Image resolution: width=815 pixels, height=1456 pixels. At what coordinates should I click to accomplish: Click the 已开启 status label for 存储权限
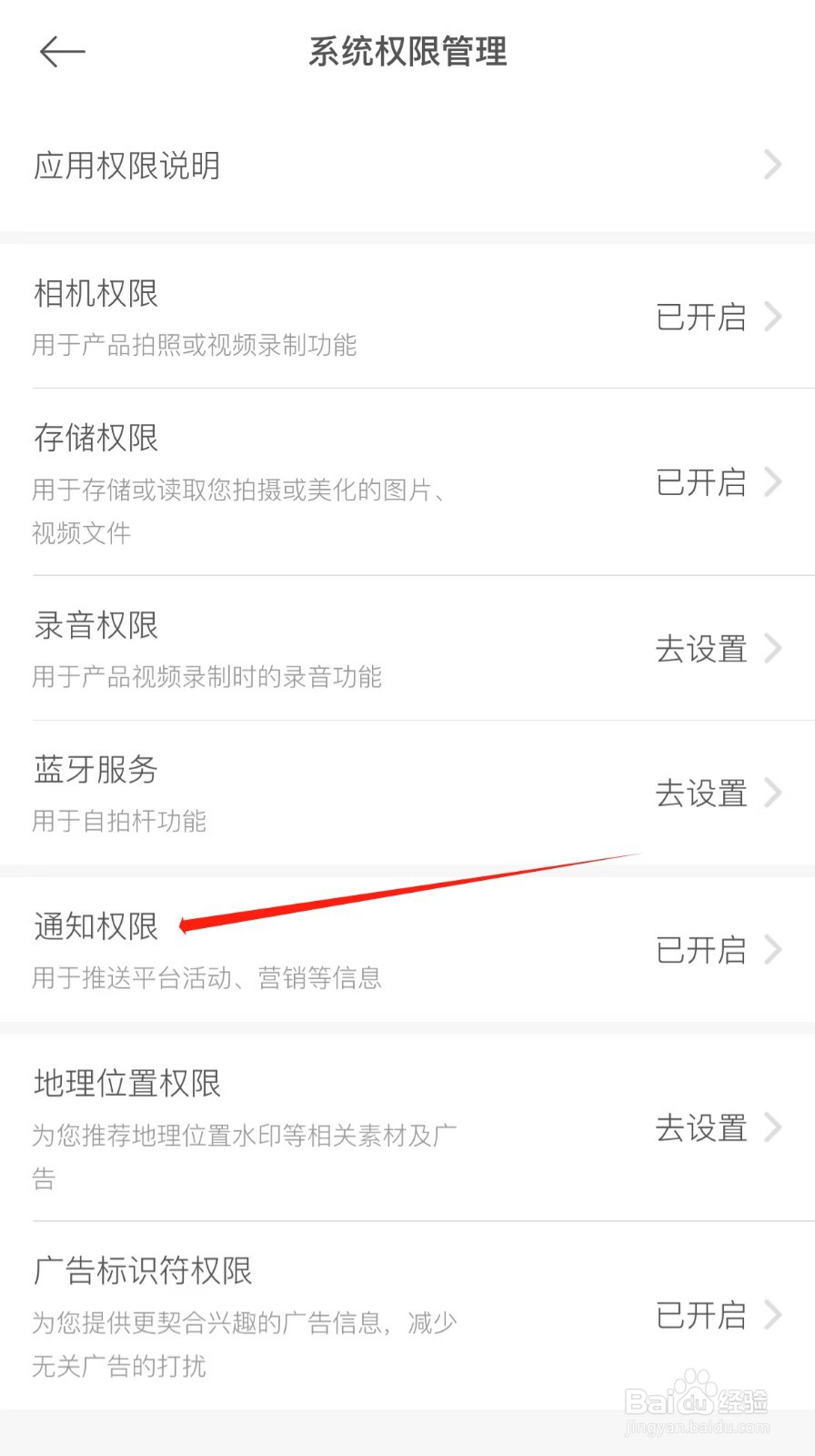(x=701, y=483)
